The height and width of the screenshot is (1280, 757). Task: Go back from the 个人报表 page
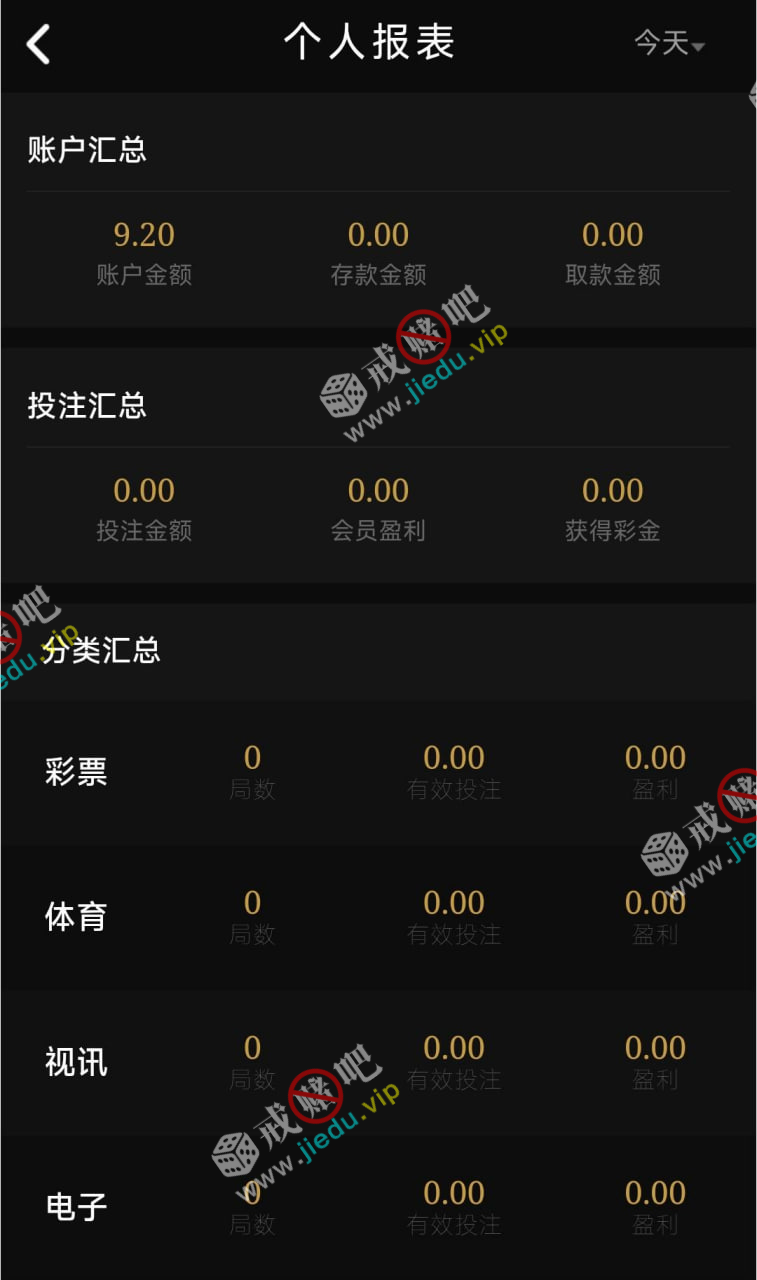tap(38, 45)
